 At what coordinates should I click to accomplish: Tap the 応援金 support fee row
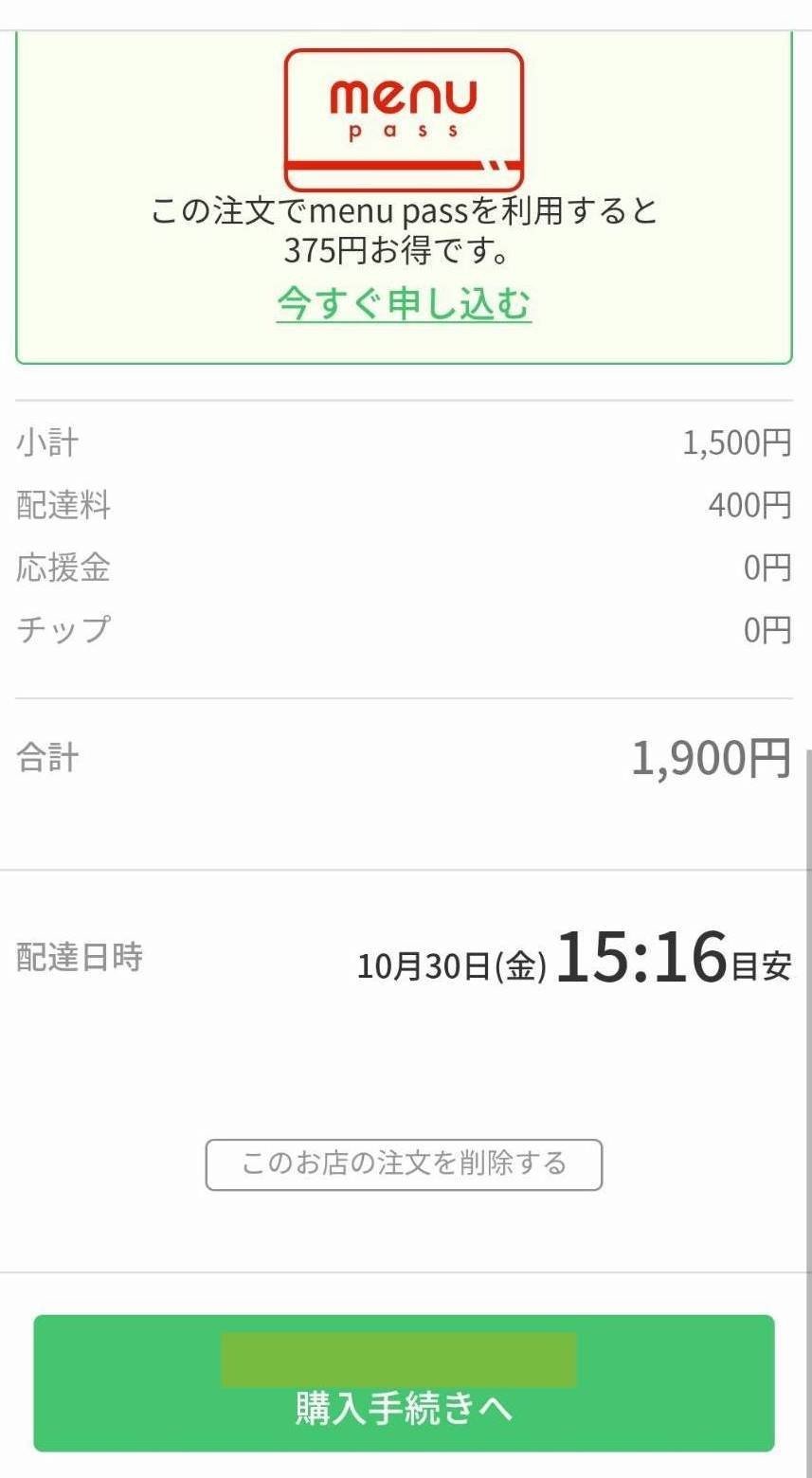pyautogui.click(x=61, y=569)
